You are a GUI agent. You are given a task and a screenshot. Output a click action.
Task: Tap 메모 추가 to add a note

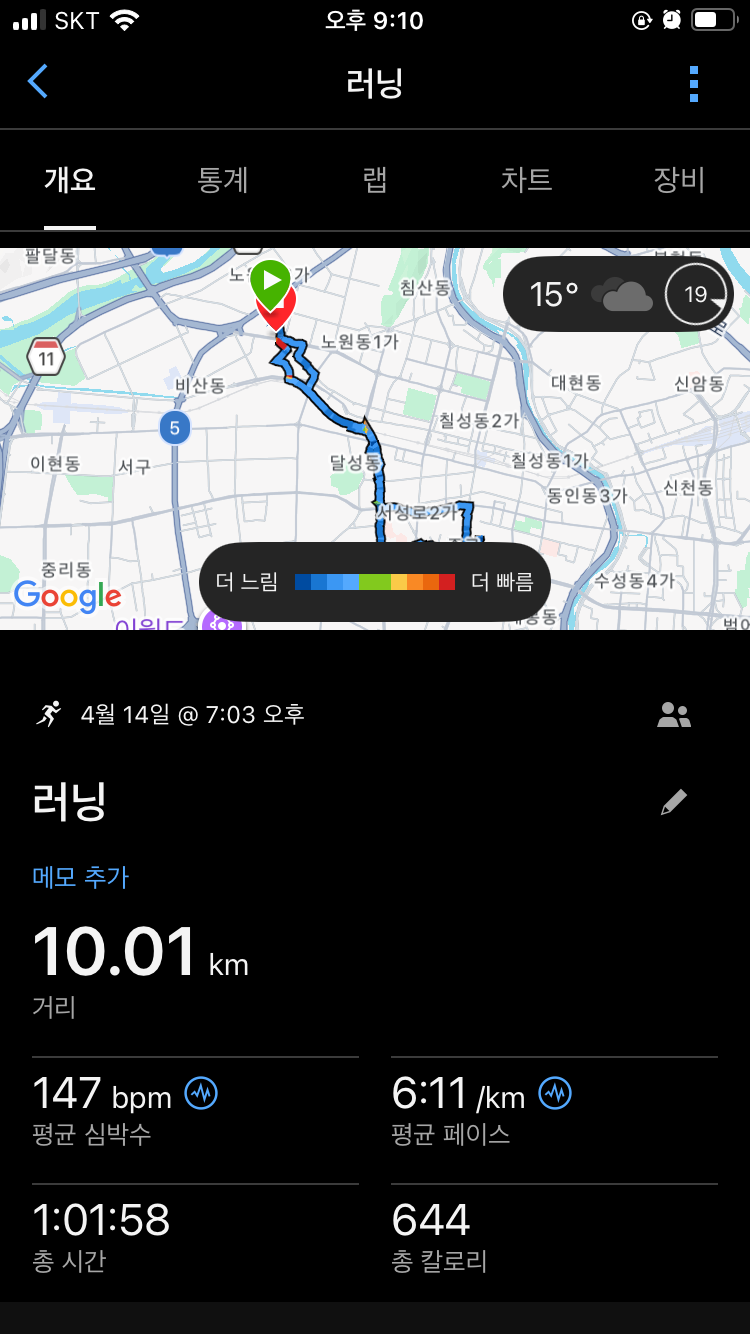tap(81, 877)
